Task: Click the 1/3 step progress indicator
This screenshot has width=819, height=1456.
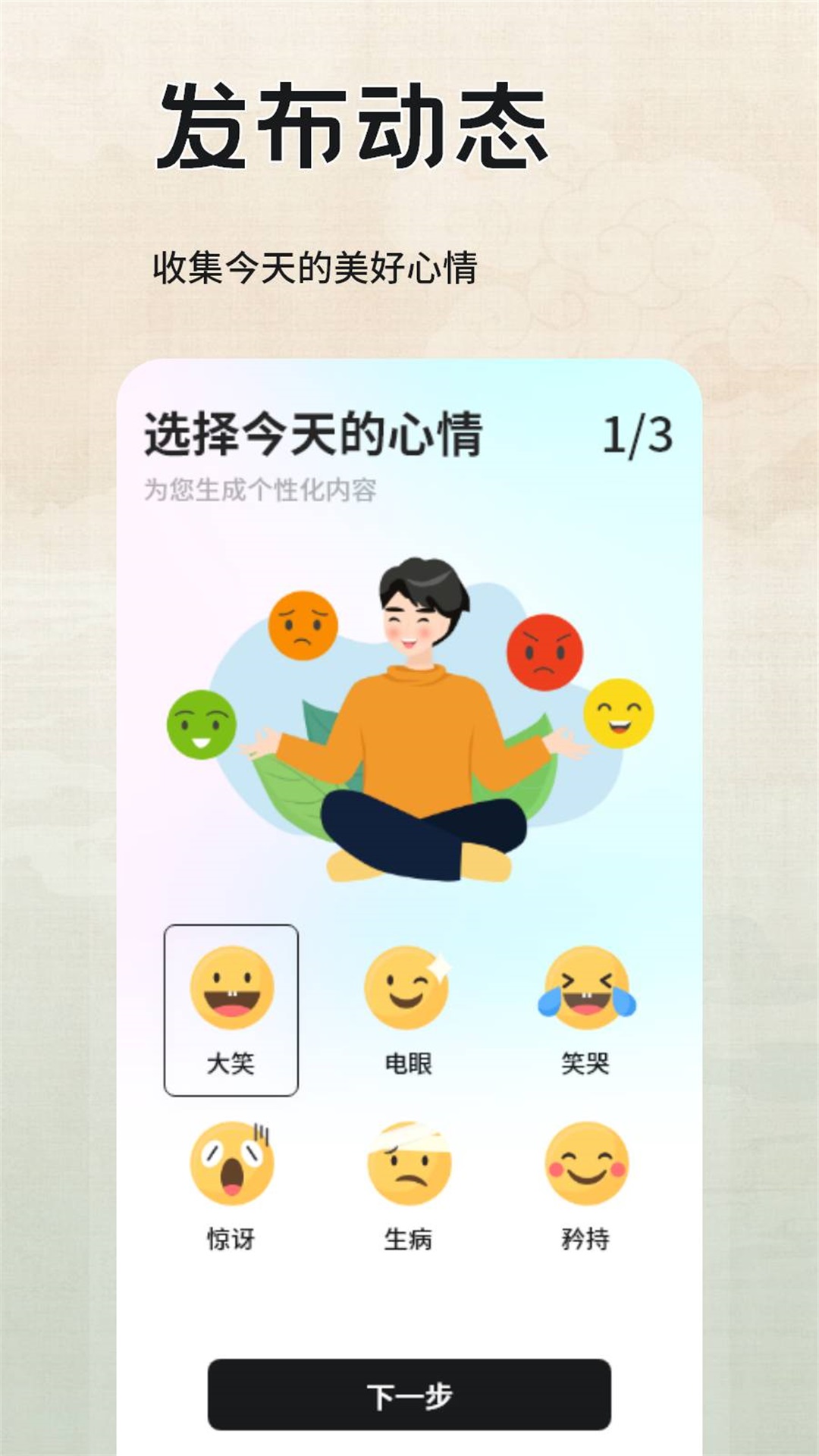Action: pyautogui.click(x=639, y=434)
